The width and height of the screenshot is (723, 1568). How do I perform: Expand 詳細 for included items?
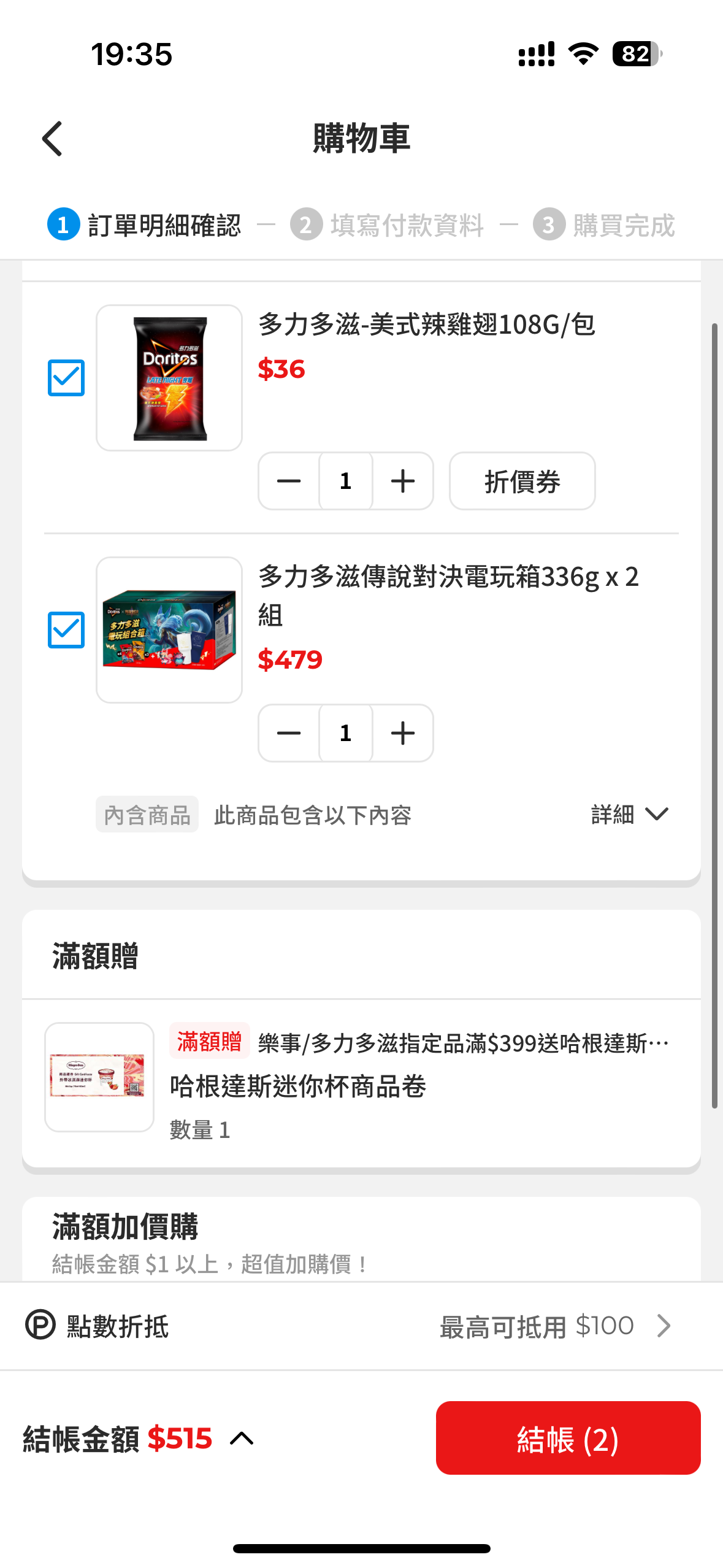coord(629,815)
